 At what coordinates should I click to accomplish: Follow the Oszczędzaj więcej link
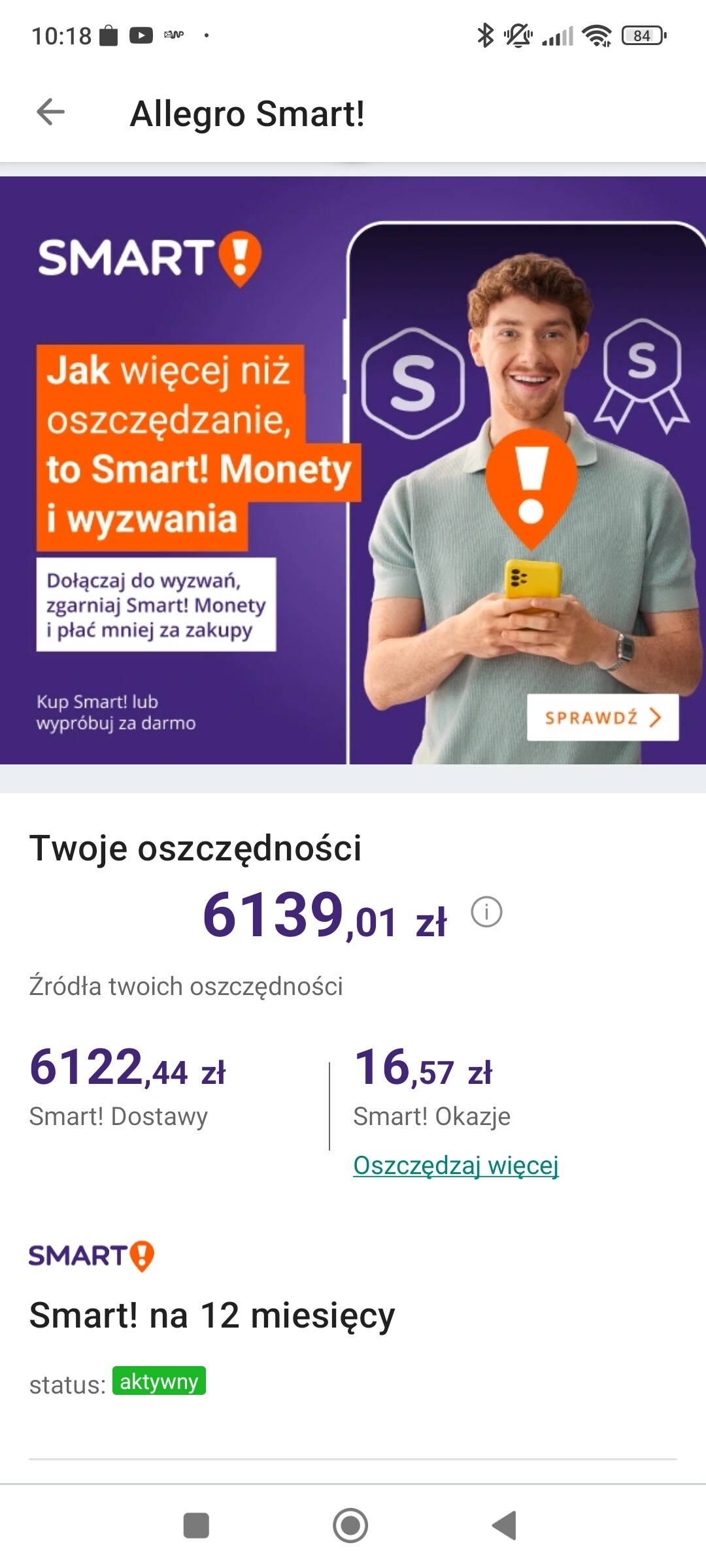pos(456,1165)
